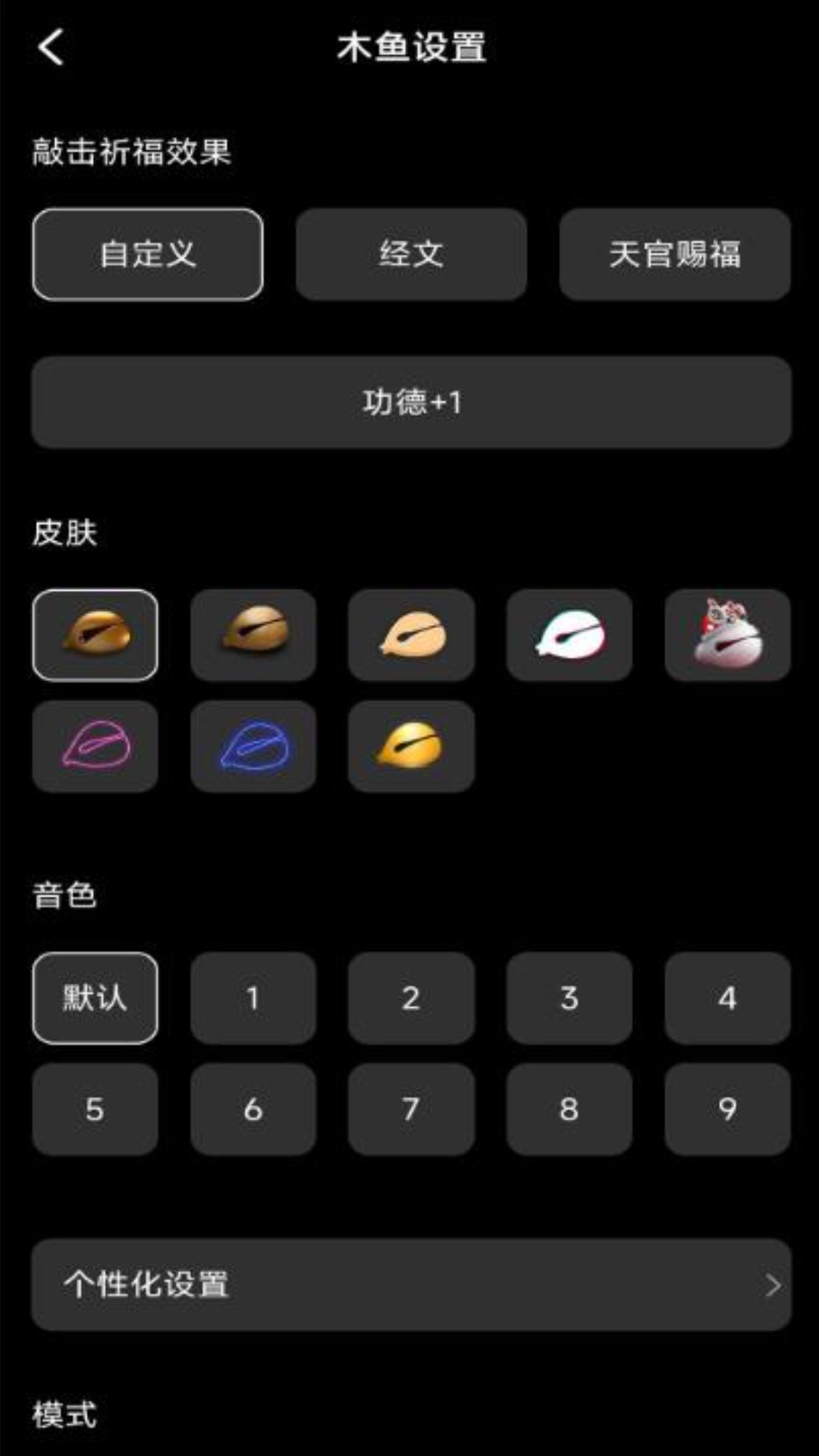Select the shiny gold wooden fish skin

[x=411, y=747]
